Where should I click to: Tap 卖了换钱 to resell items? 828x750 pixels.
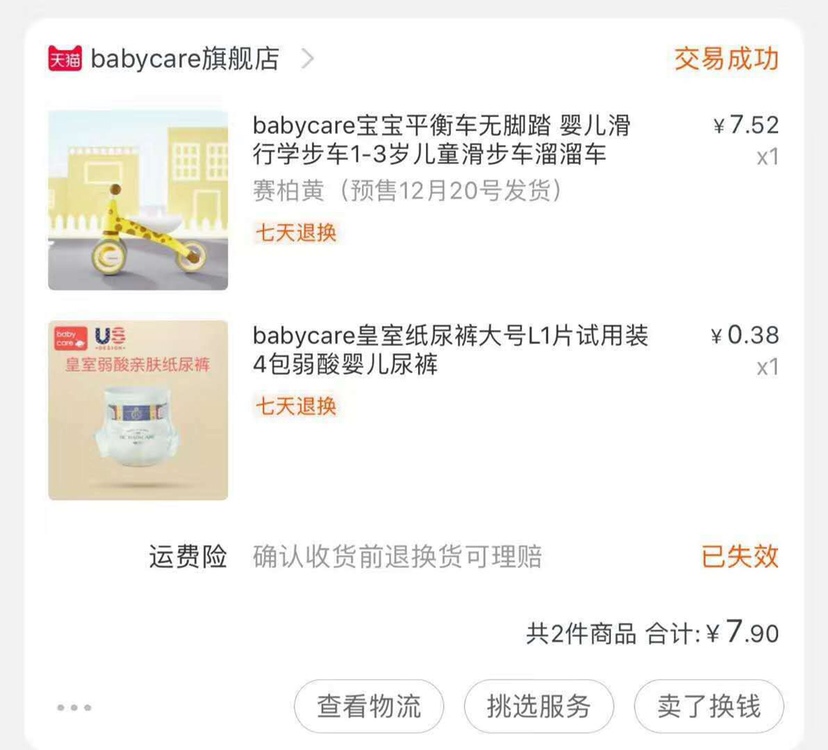pyautogui.click(x=708, y=707)
